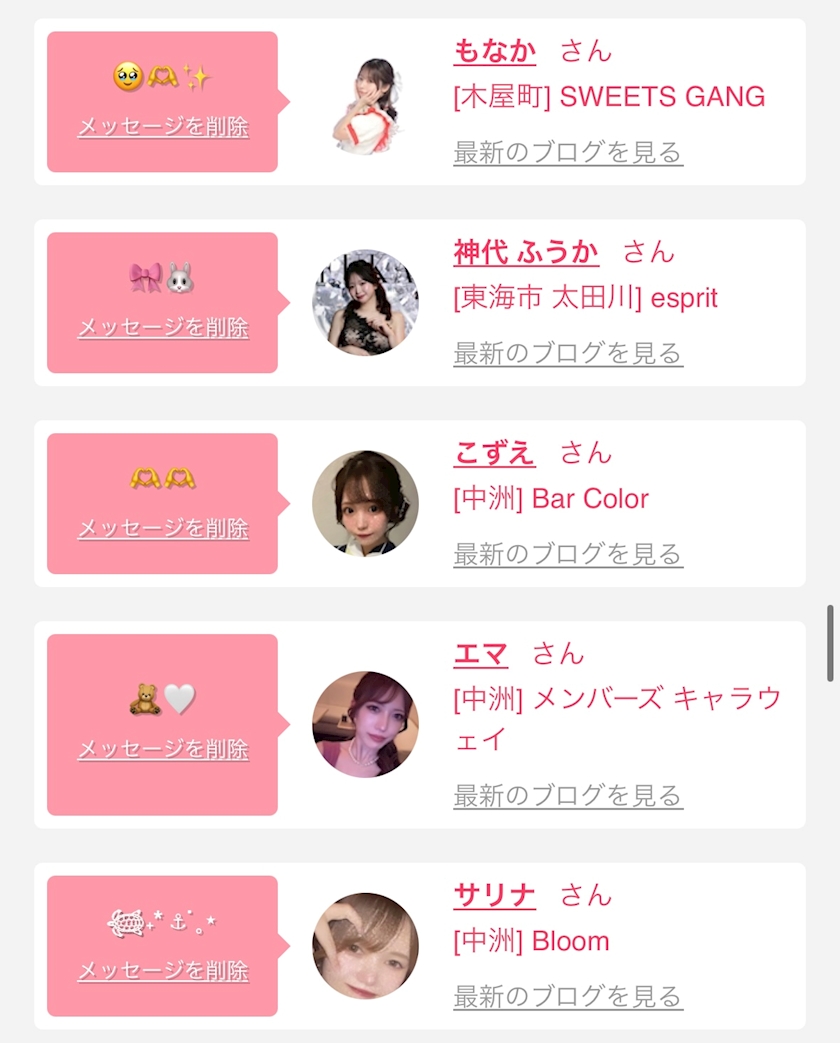Screen dimensions: 840x1043
Task: View エマ's latest blog
Action: 568,796
